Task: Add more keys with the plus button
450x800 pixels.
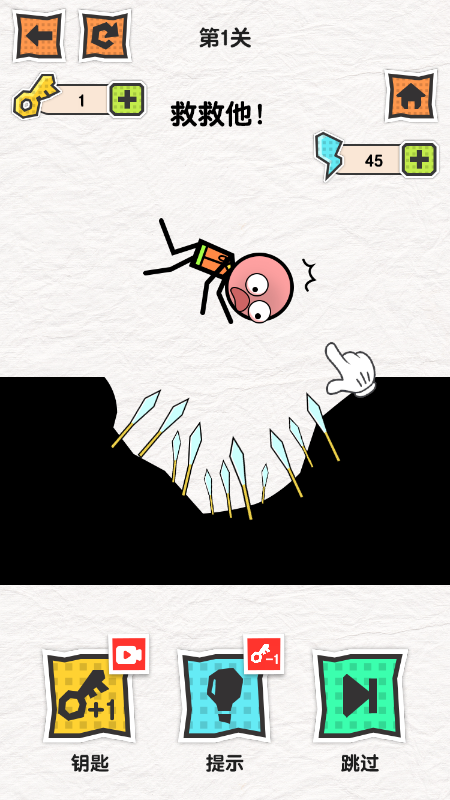Action: pos(127,99)
